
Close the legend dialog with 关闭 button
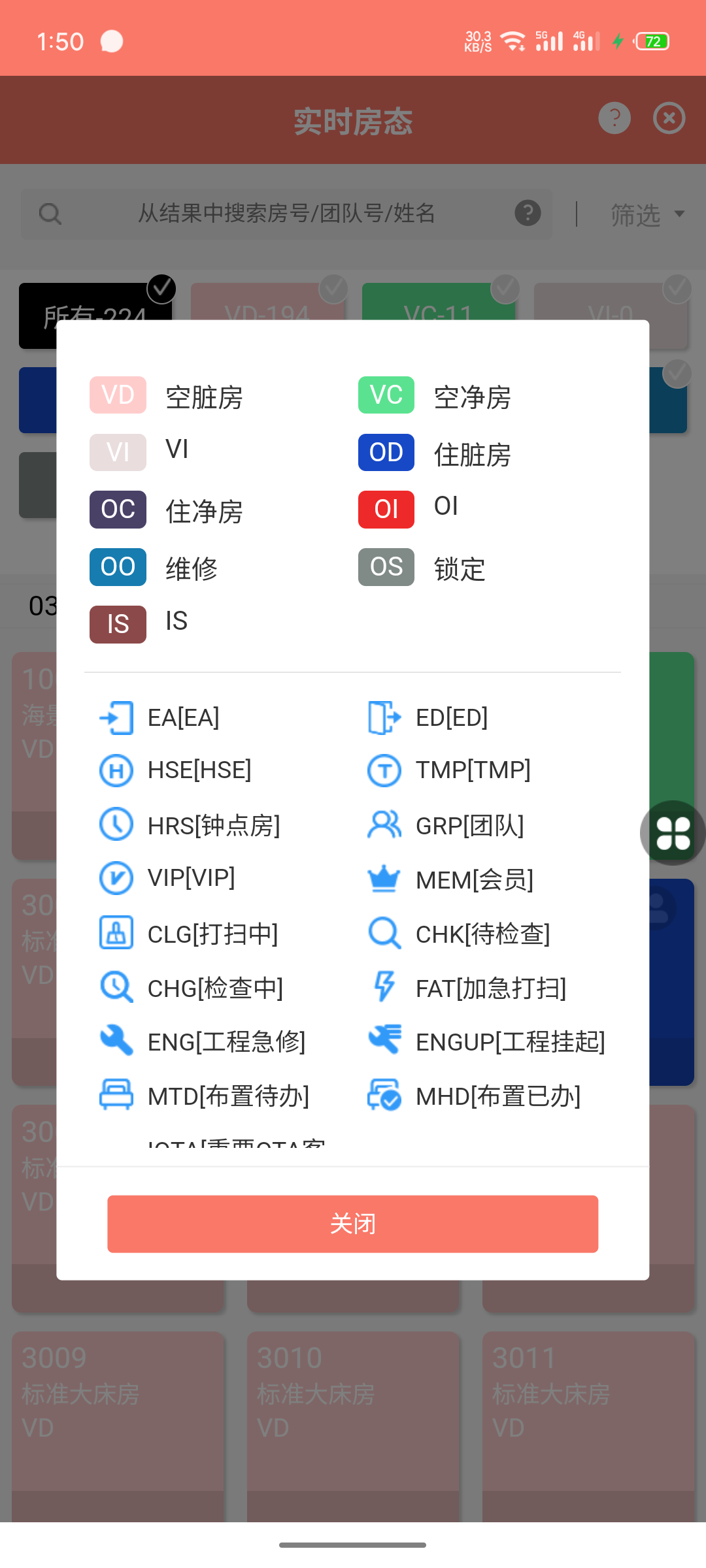(x=352, y=1224)
